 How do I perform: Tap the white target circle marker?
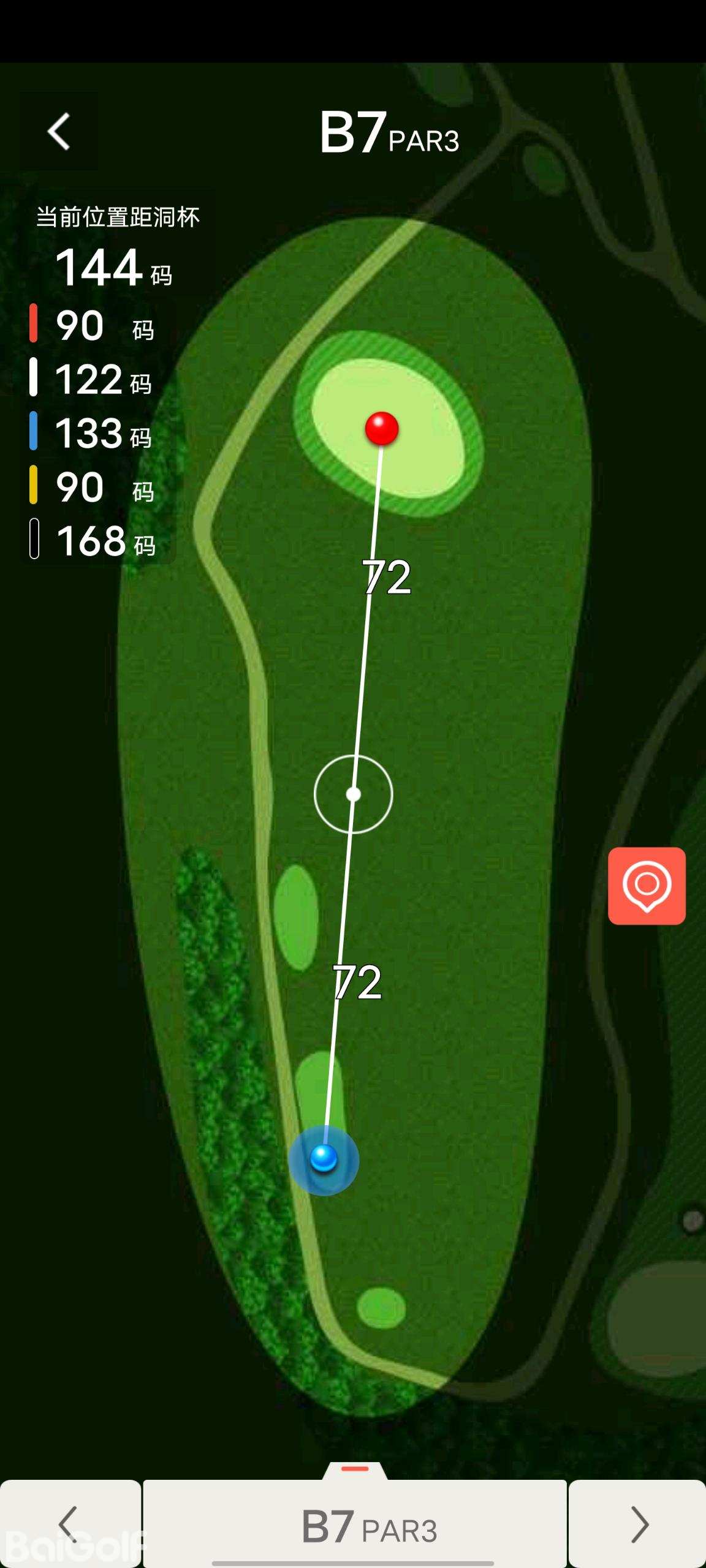353,794
